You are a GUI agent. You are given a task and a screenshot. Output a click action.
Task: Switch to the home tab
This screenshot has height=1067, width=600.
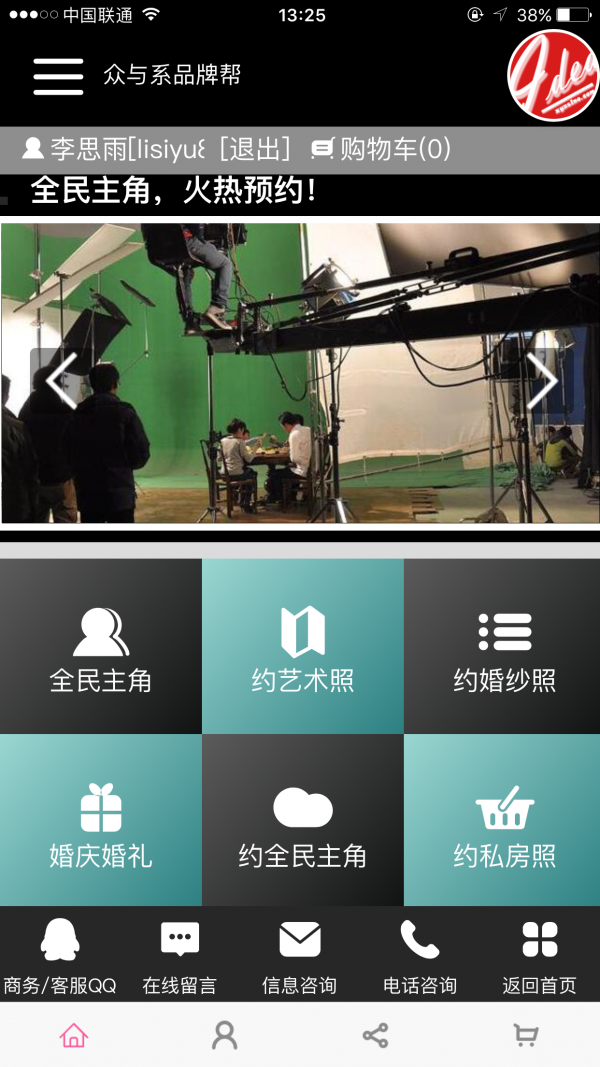(x=74, y=1036)
